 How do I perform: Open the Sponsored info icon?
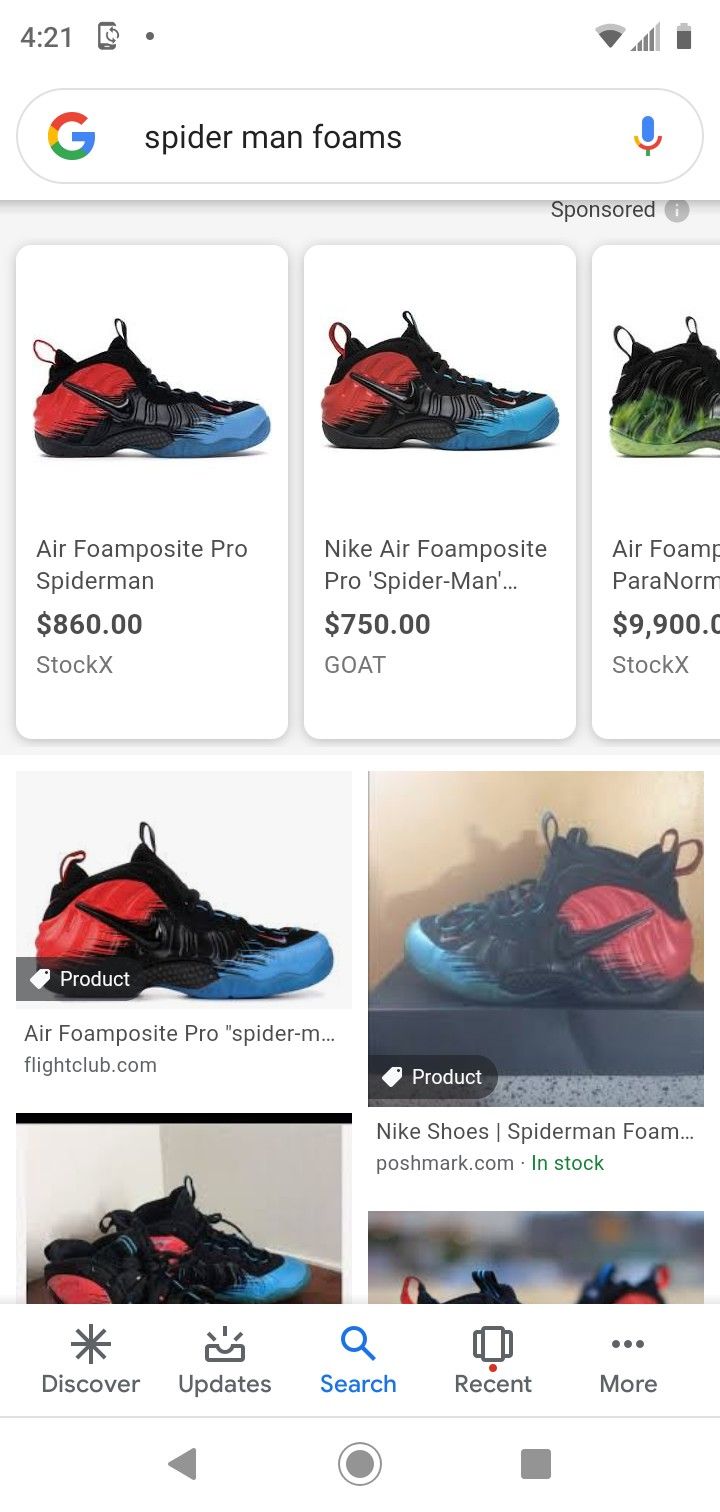click(x=677, y=210)
